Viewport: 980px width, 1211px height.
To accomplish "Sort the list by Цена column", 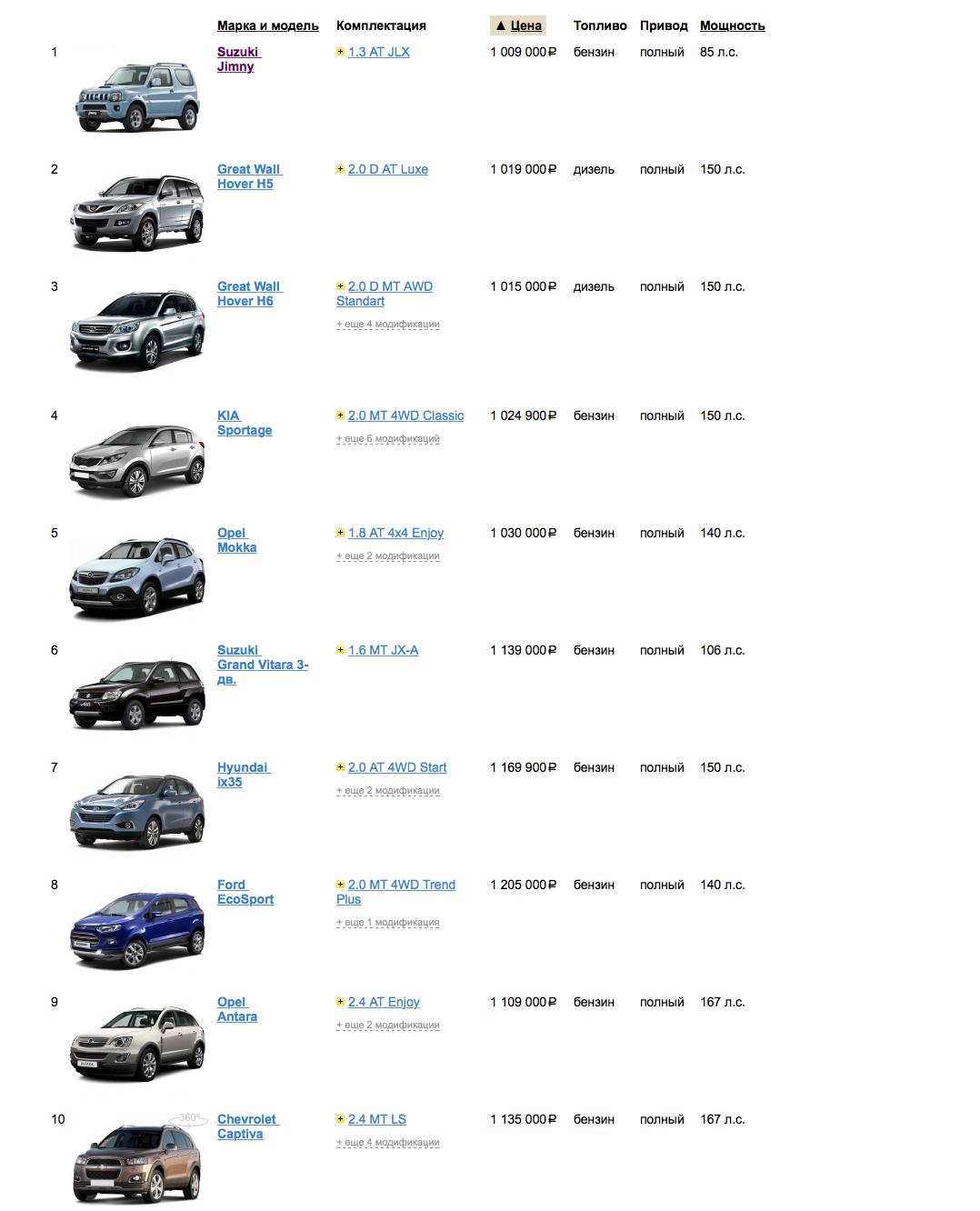I will pos(525,25).
